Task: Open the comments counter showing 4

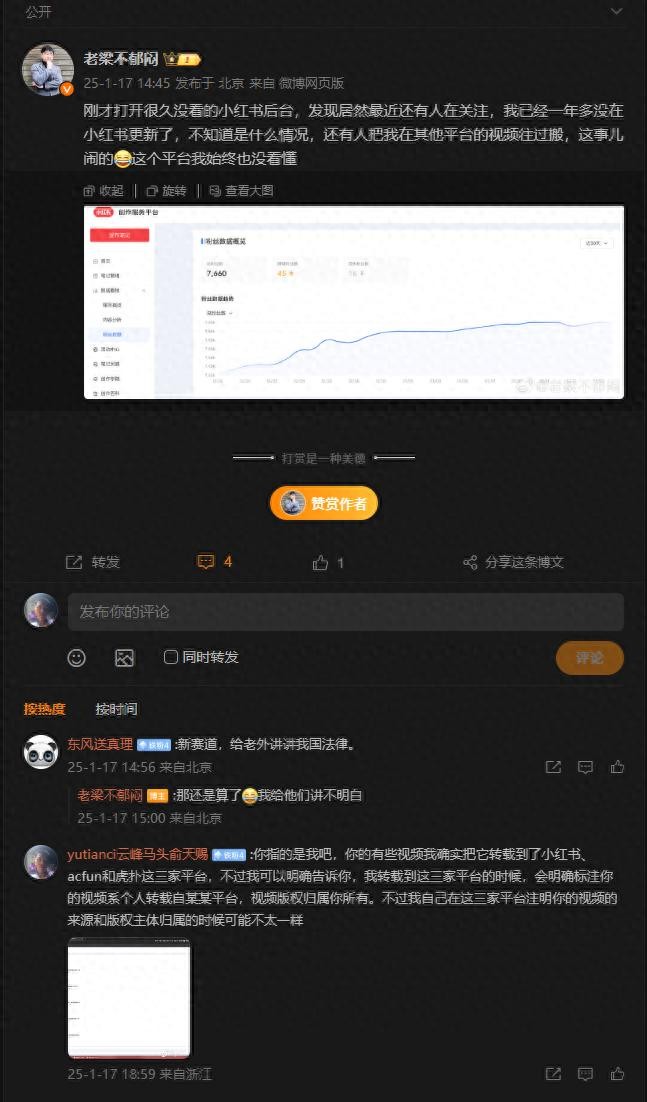Action: tap(215, 562)
